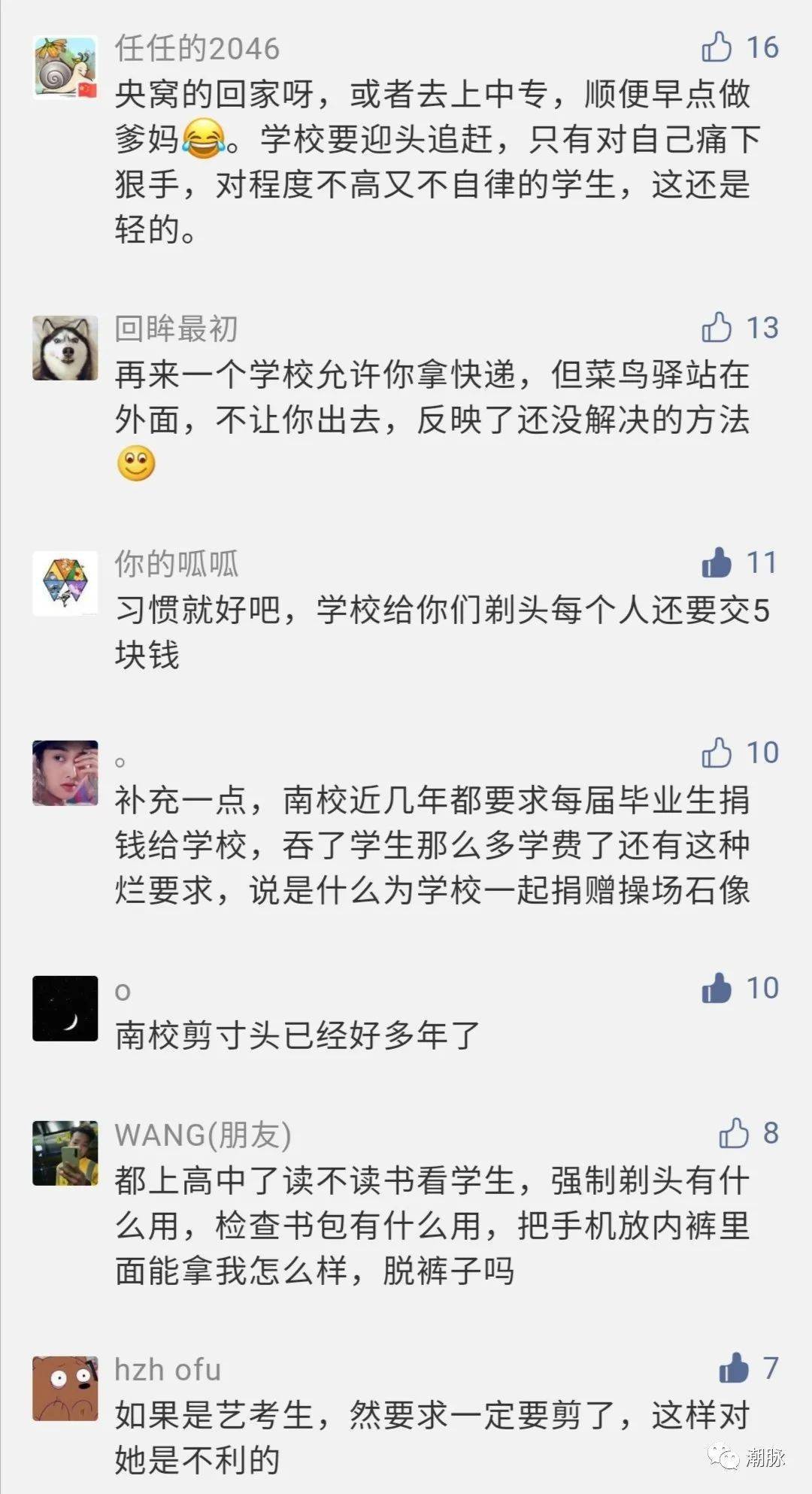This screenshot has width=812, height=1494.
Task: Like 回眸最初's comment about 菜鸟驿站
Action: click(x=717, y=328)
